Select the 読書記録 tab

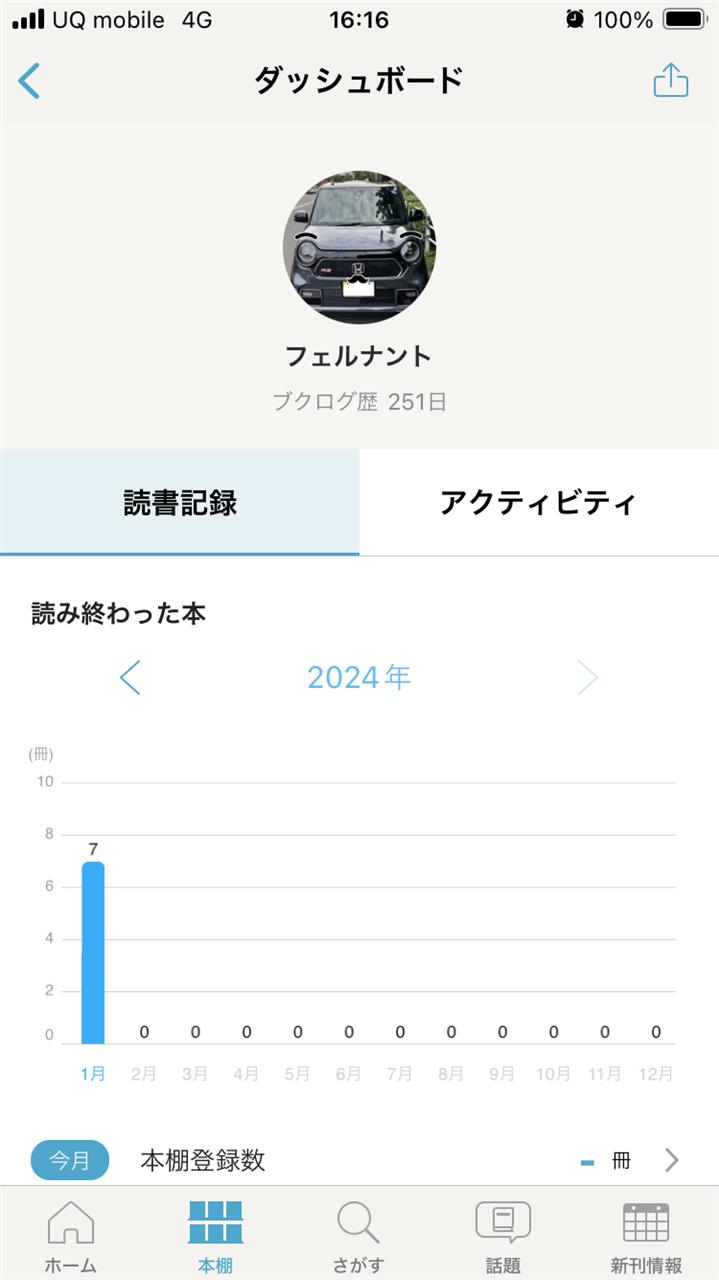(x=180, y=502)
